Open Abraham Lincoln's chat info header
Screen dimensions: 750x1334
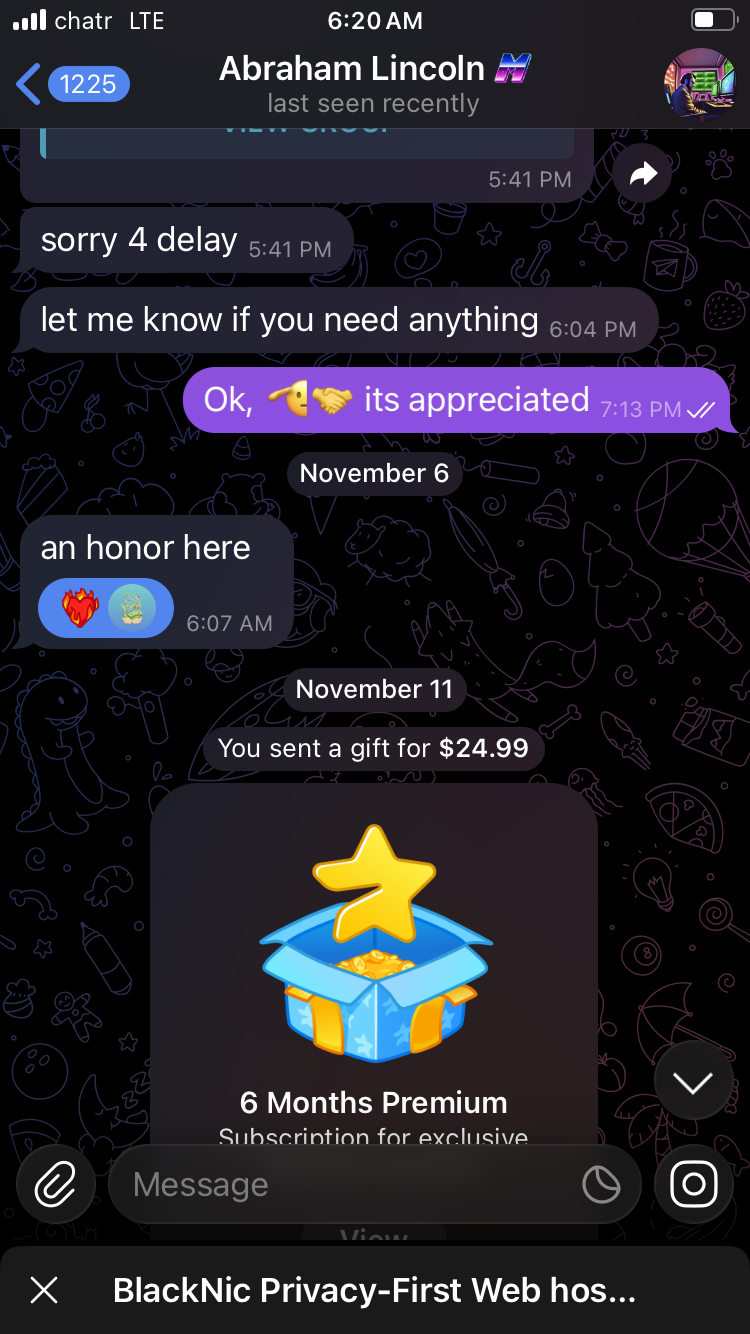pyautogui.click(x=374, y=84)
